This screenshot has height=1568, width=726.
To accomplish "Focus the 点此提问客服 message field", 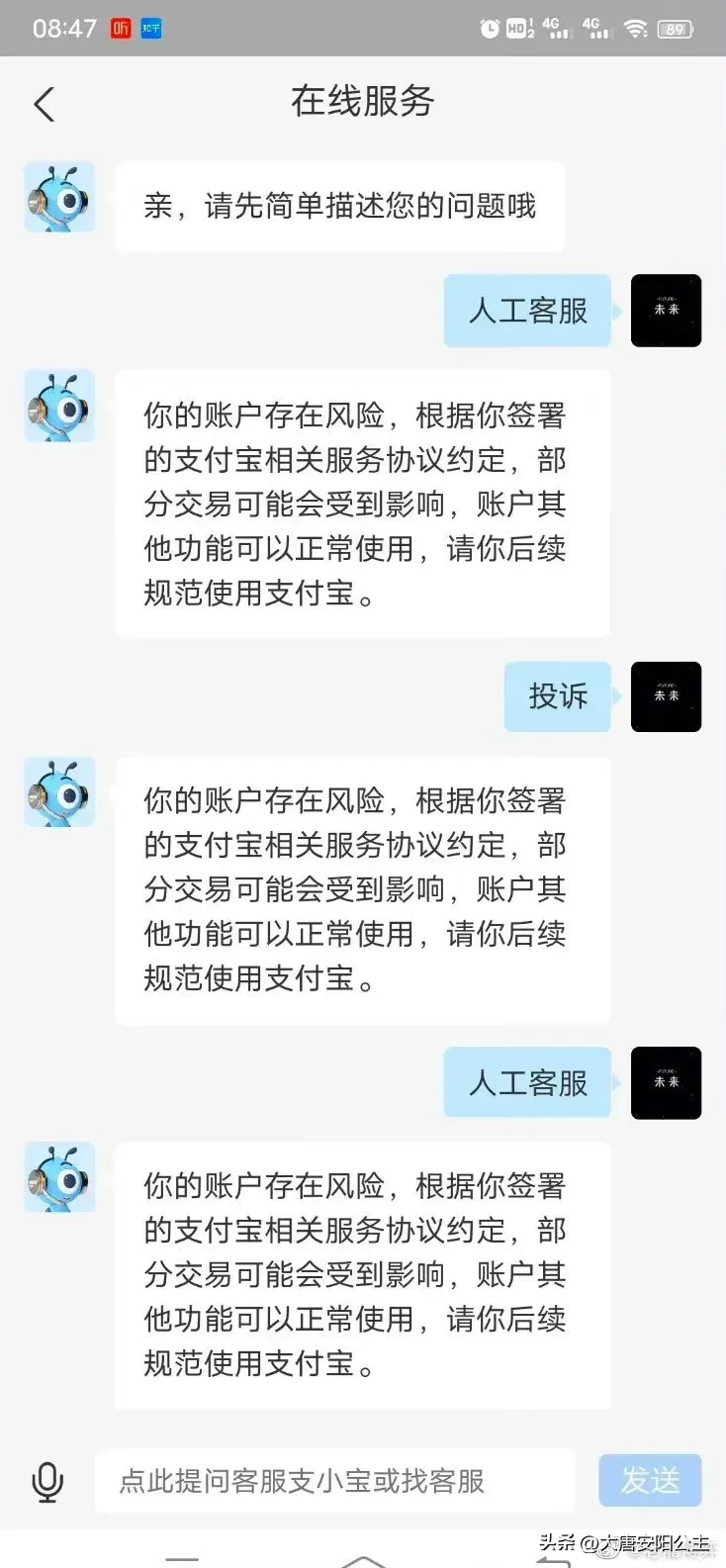I will [334, 1481].
